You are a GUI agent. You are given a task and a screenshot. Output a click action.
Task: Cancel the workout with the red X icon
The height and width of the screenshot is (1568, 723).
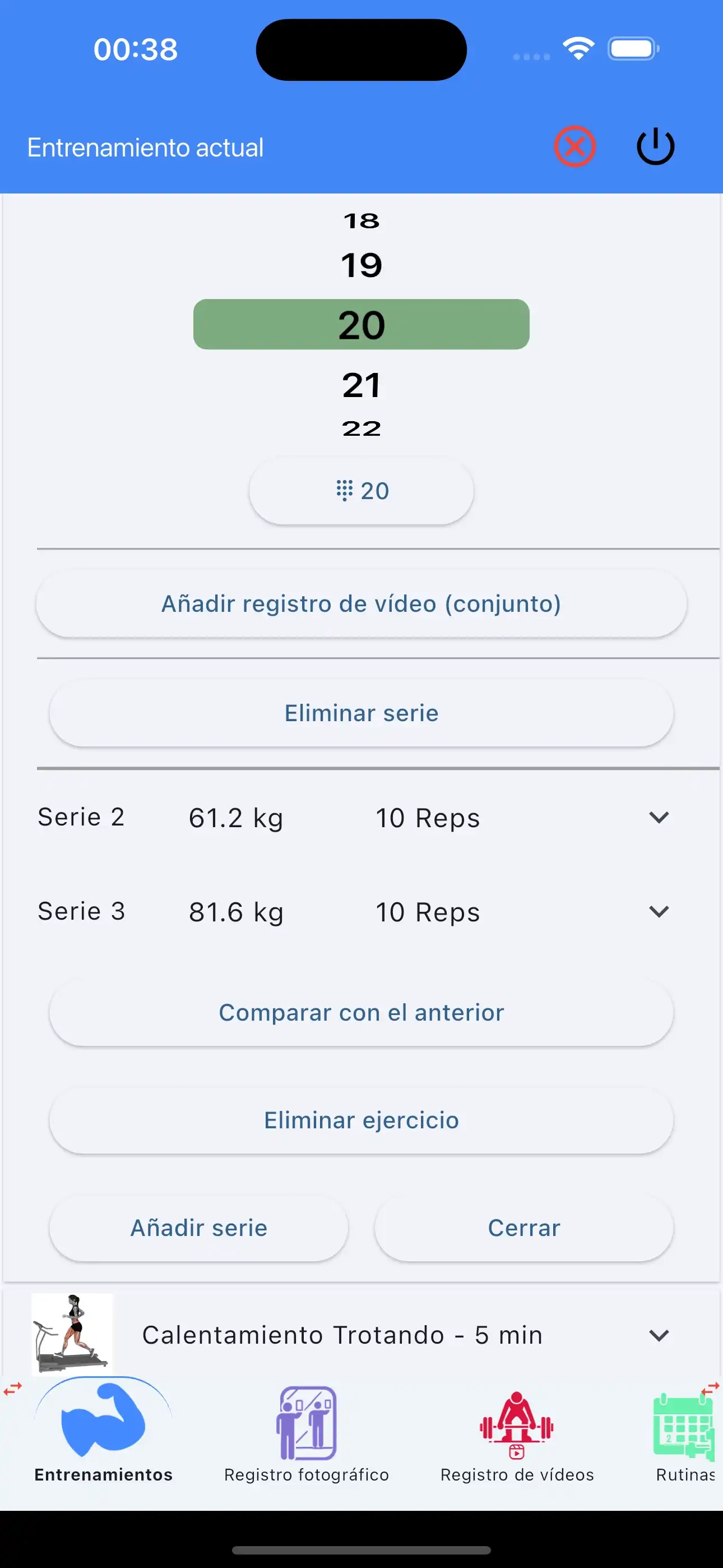(574, 145)
